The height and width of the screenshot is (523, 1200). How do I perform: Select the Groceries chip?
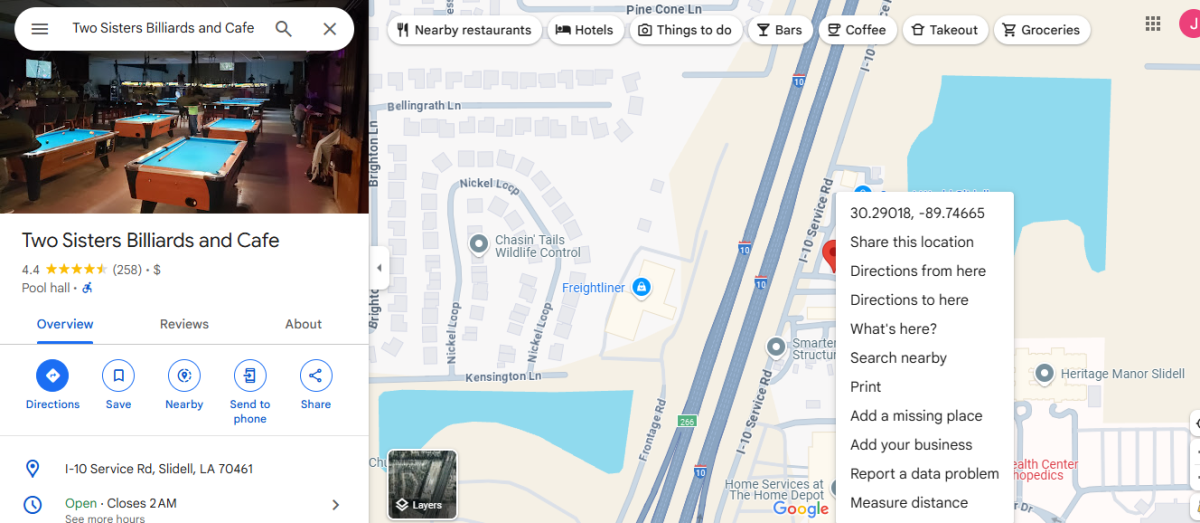pyautogui.click(x=1040, y=30)
